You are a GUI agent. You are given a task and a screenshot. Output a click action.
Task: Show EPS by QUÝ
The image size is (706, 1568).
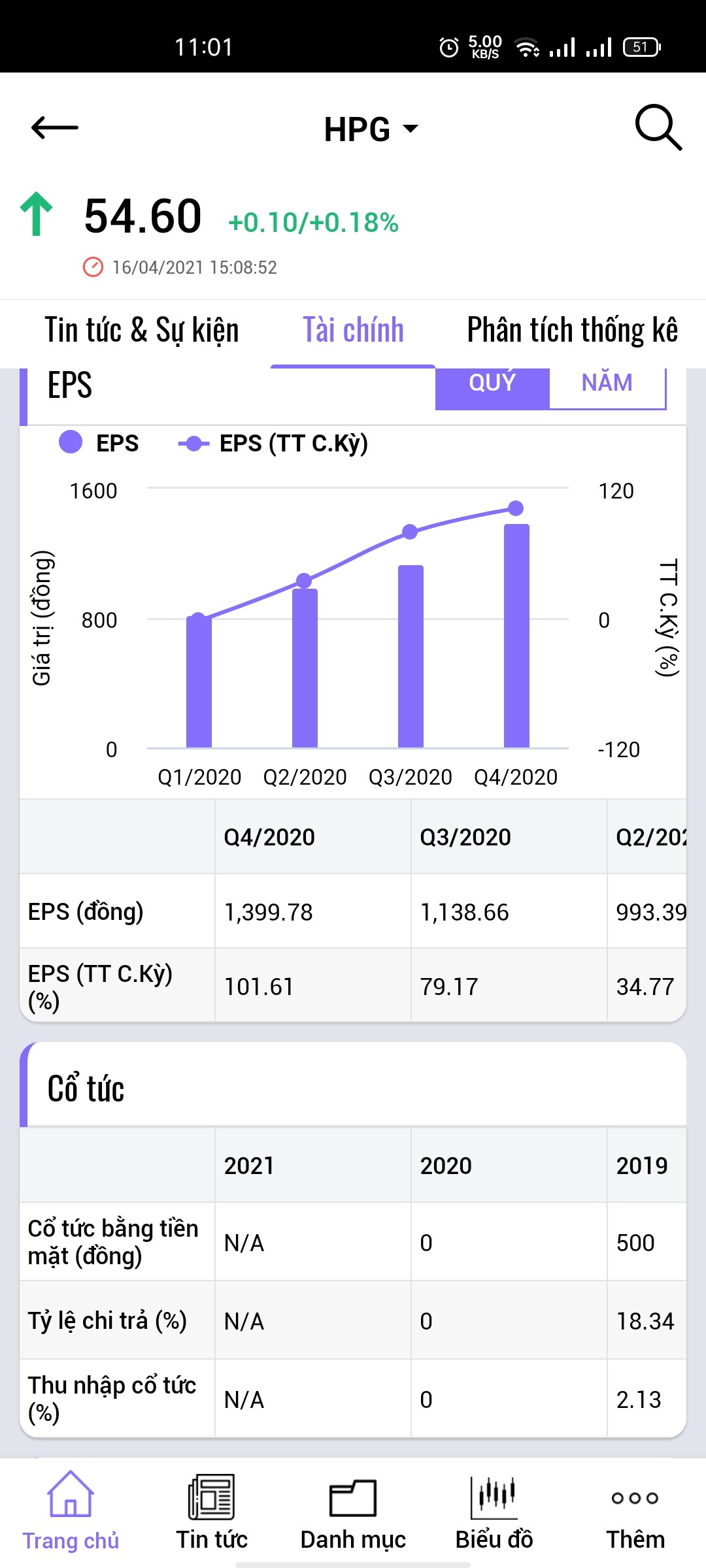pos(492,384)
